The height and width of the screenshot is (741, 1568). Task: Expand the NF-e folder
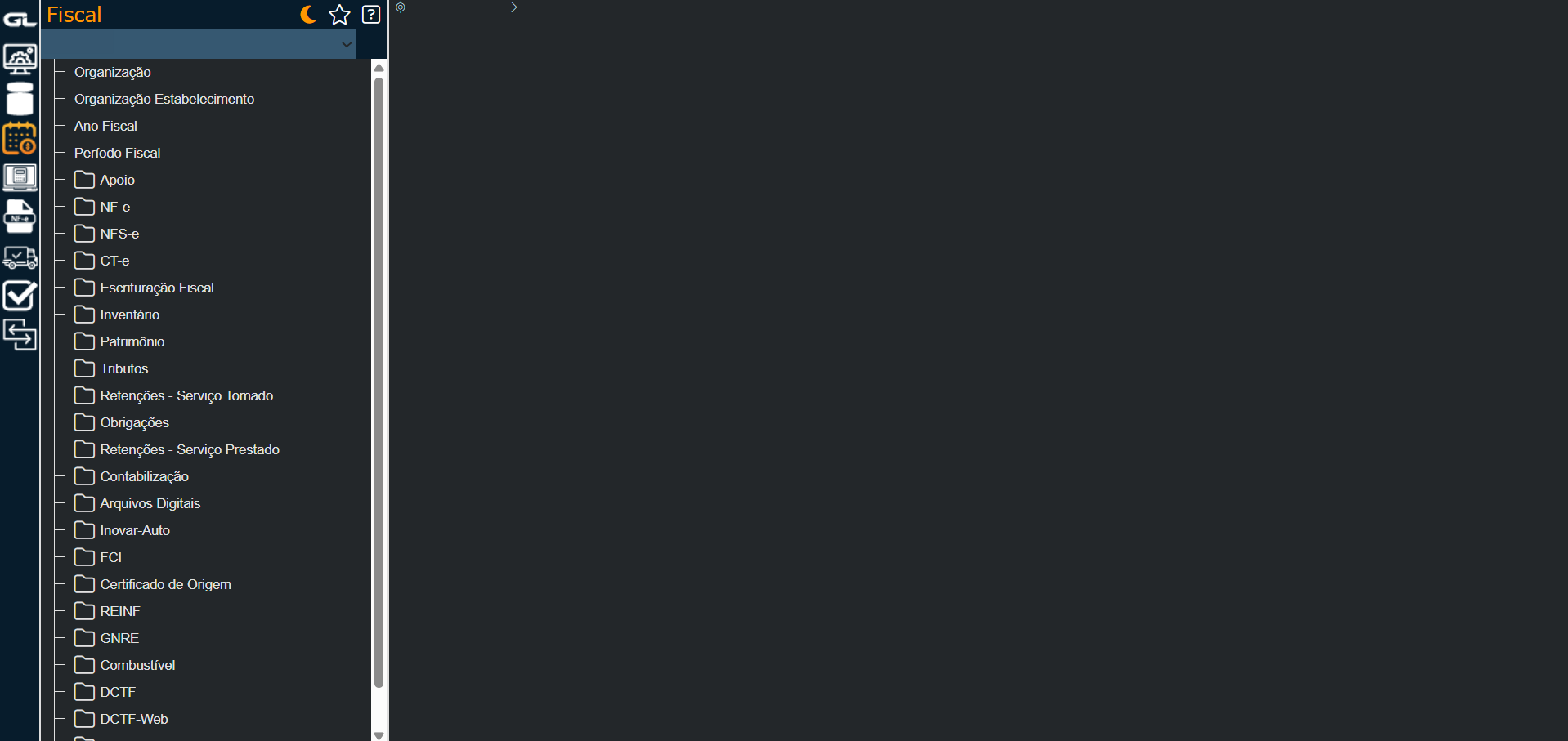click(114, 207)
